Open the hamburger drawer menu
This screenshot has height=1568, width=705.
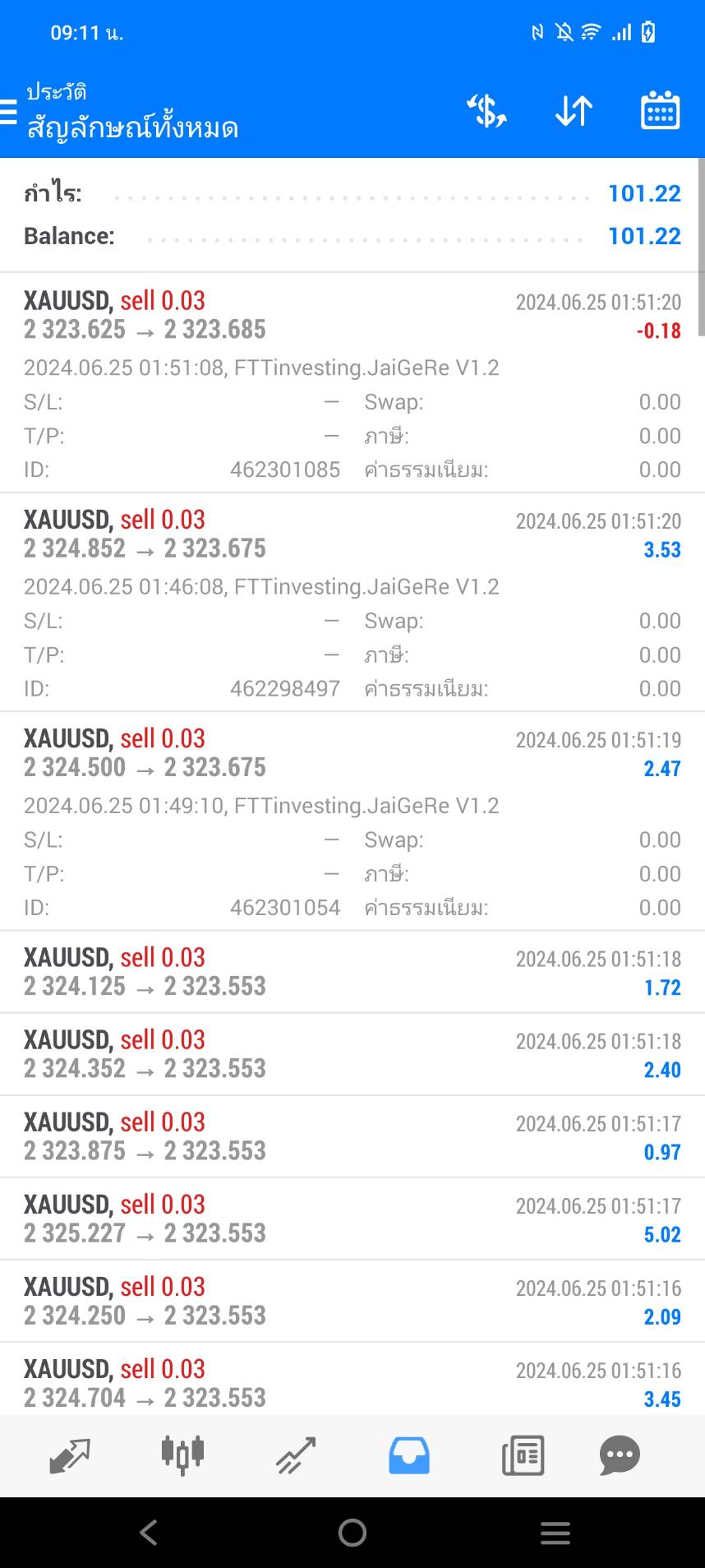pos(8,111)
